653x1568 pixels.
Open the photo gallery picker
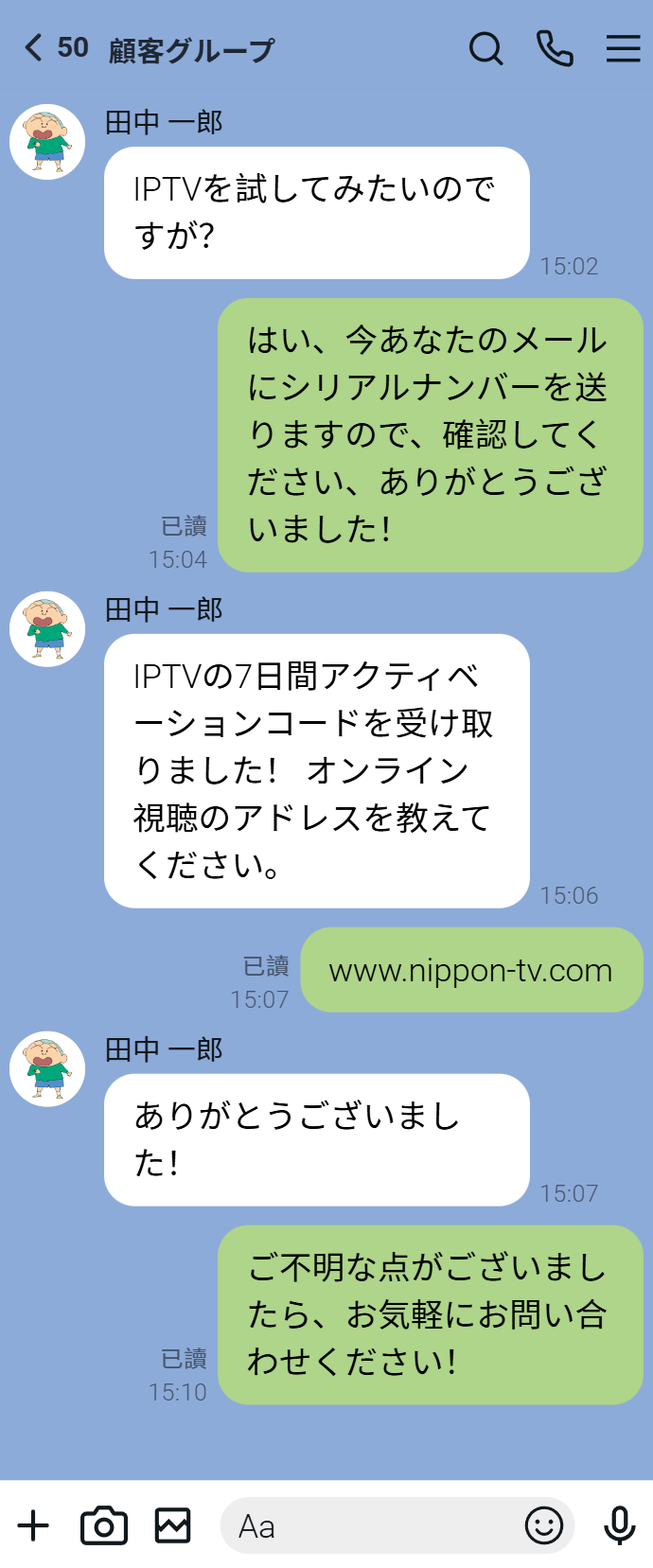(173, 1525)
